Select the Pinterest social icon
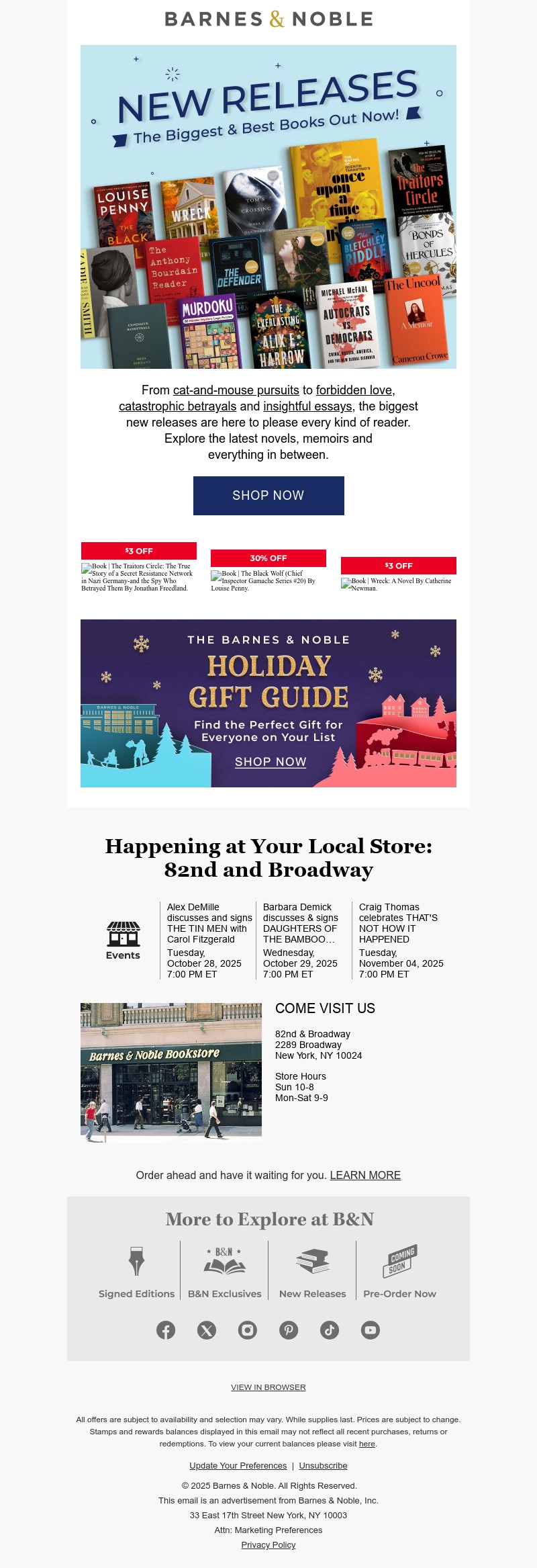Image resolution: width=537 pixels, height=1568 pixels. click(x=289, y=1330)
